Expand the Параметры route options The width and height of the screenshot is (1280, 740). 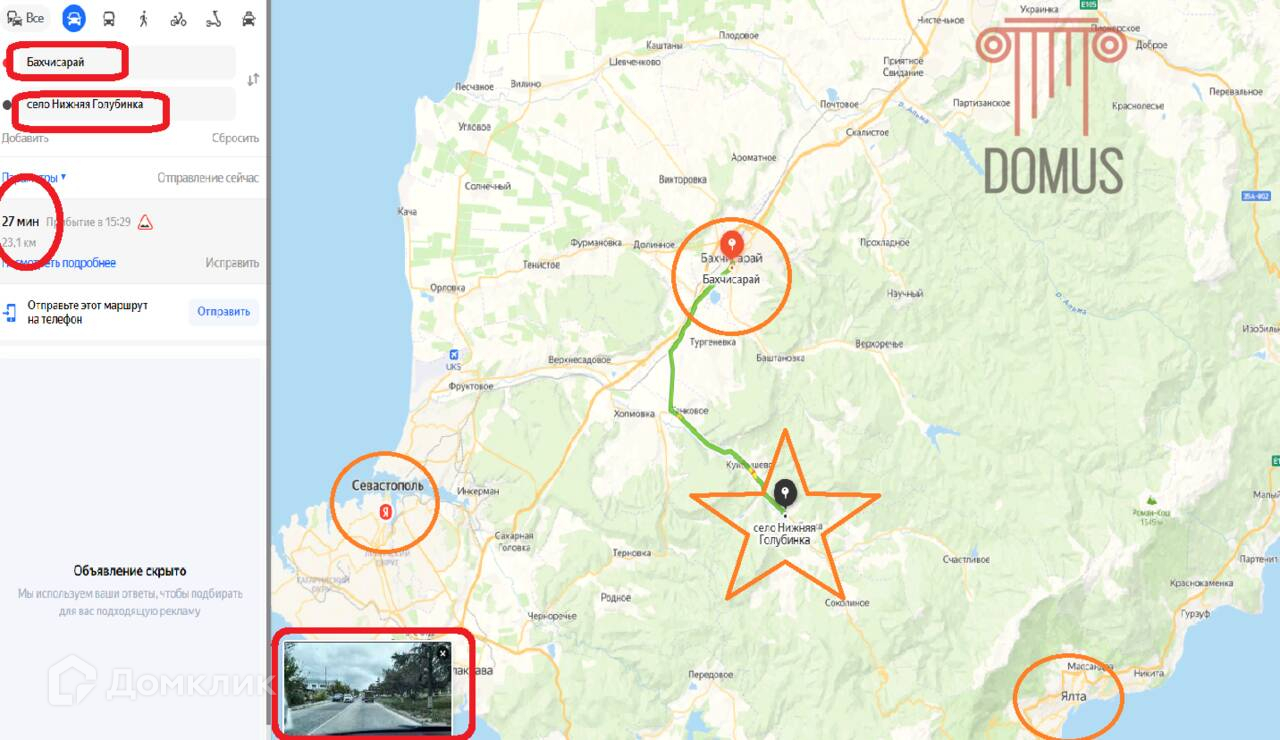tap(34, 177)
